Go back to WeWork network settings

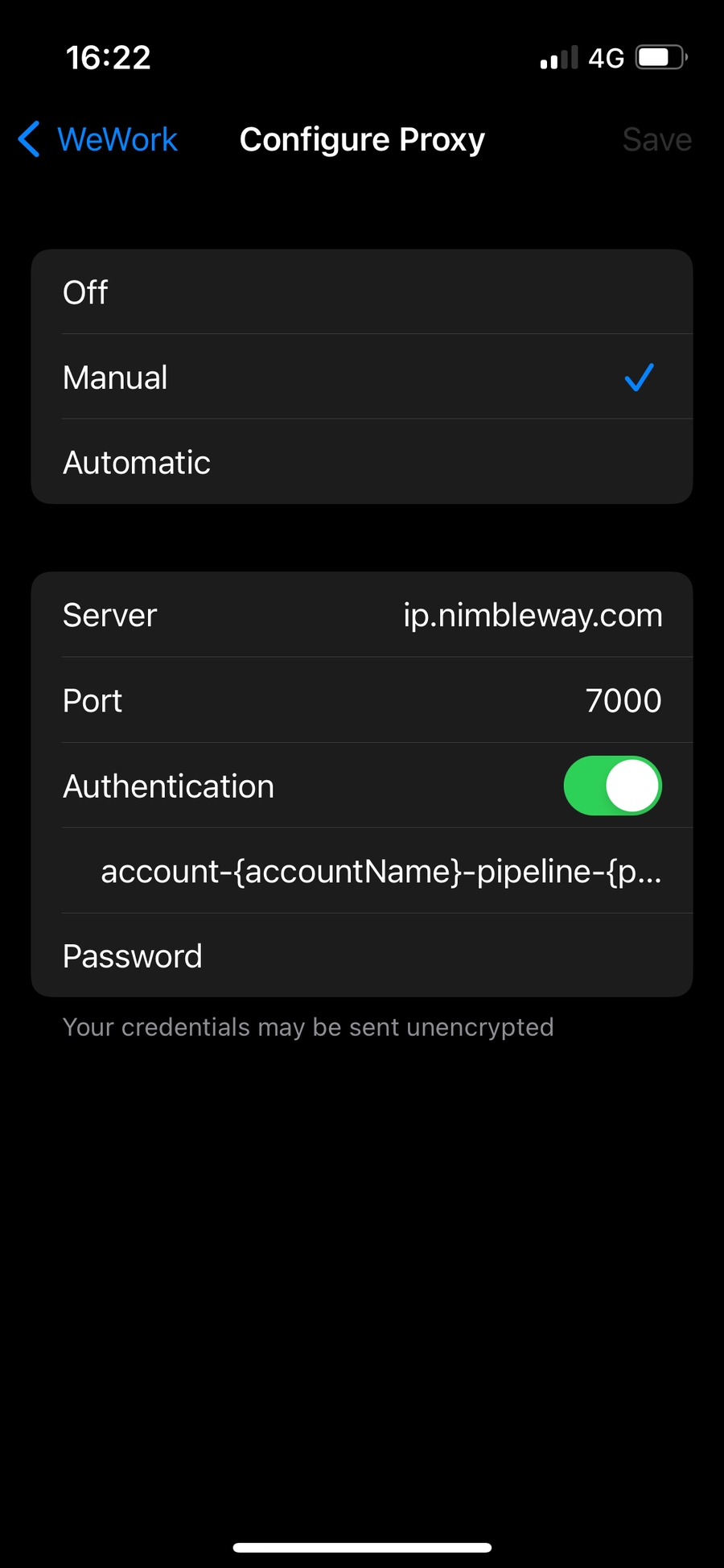[98, 139]
